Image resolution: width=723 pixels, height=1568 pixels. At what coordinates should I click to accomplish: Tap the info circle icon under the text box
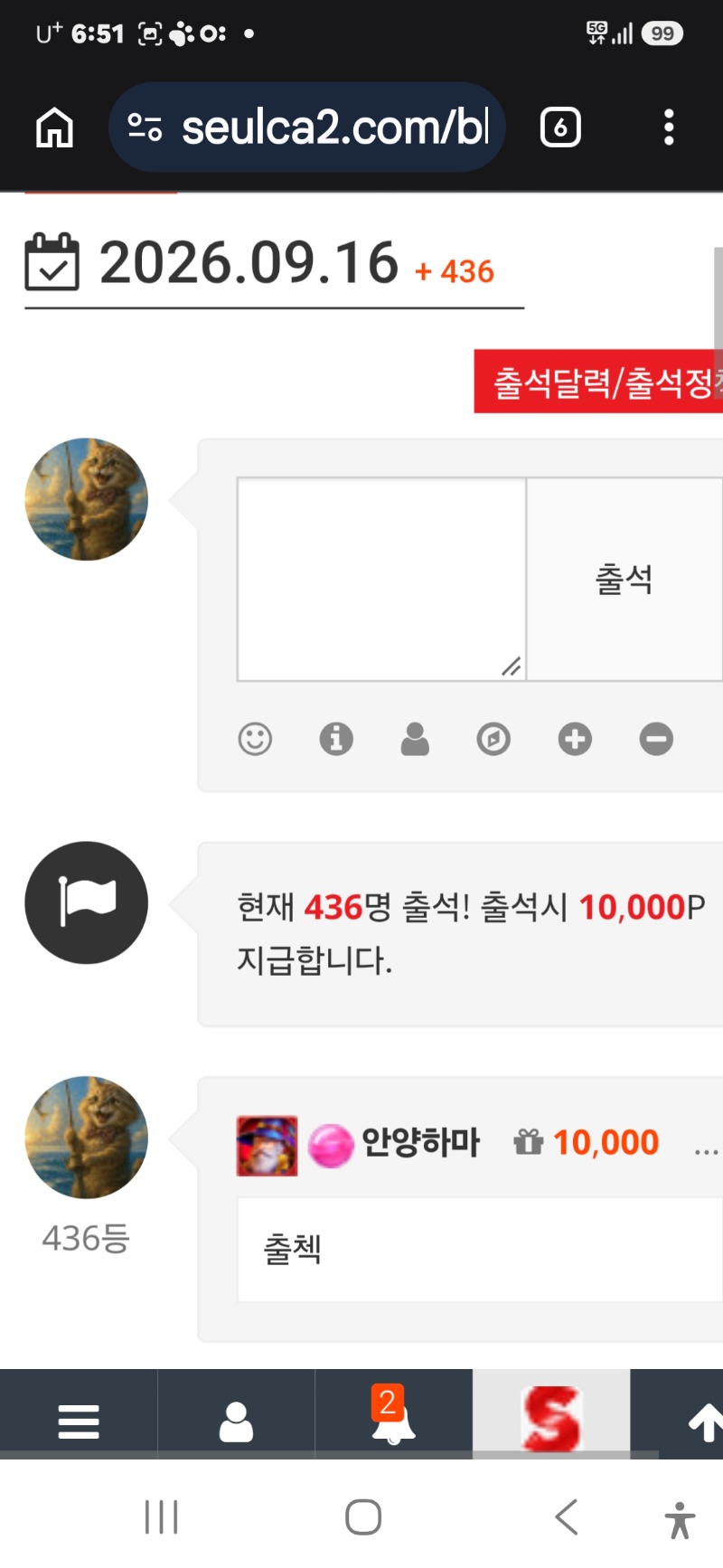(336, 739)
